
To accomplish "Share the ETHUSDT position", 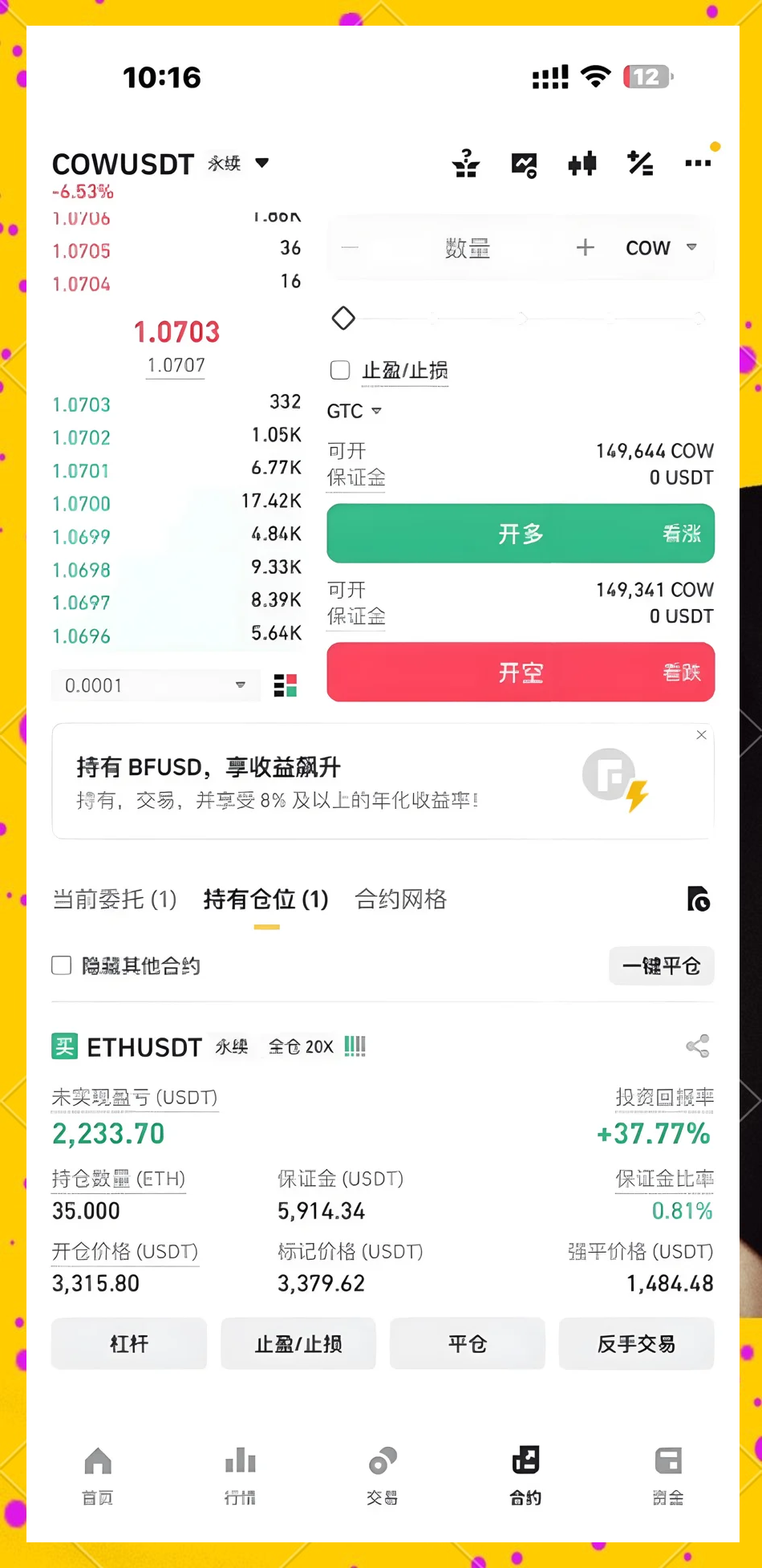I will tap(698, 1046).
